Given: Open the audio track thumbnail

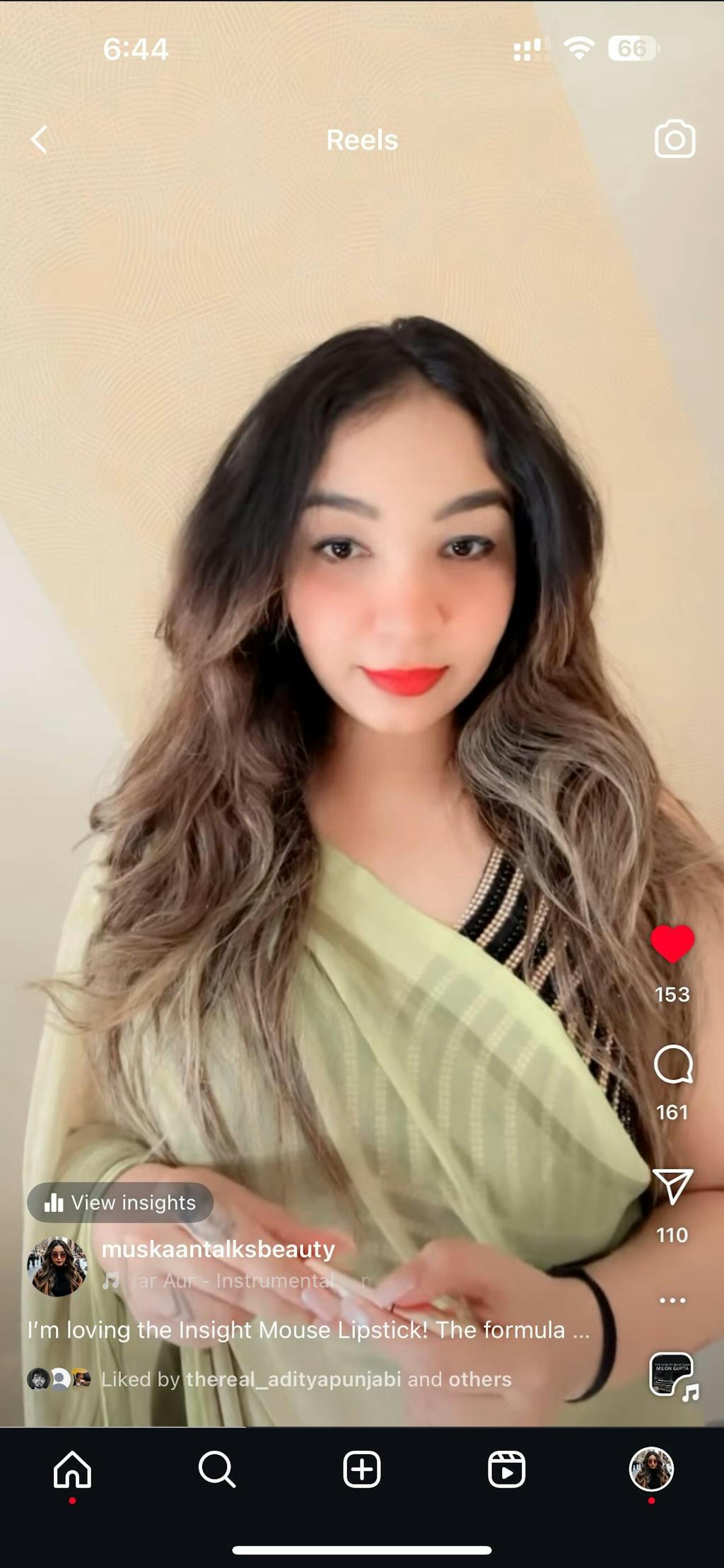Looking at the screenshot, I should coord(672,1375).
